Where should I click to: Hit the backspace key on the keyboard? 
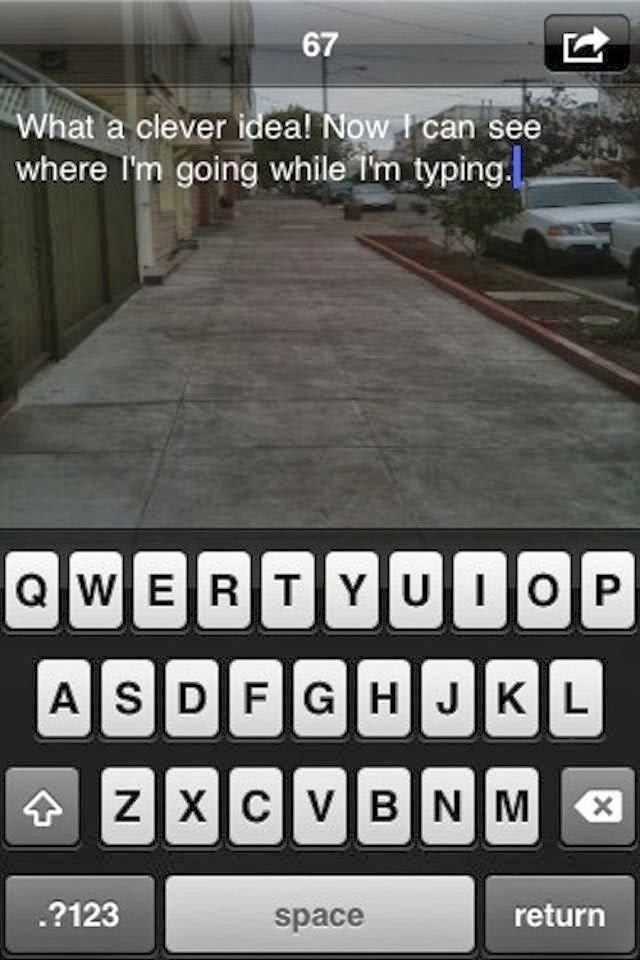click(x=597, y=807)
